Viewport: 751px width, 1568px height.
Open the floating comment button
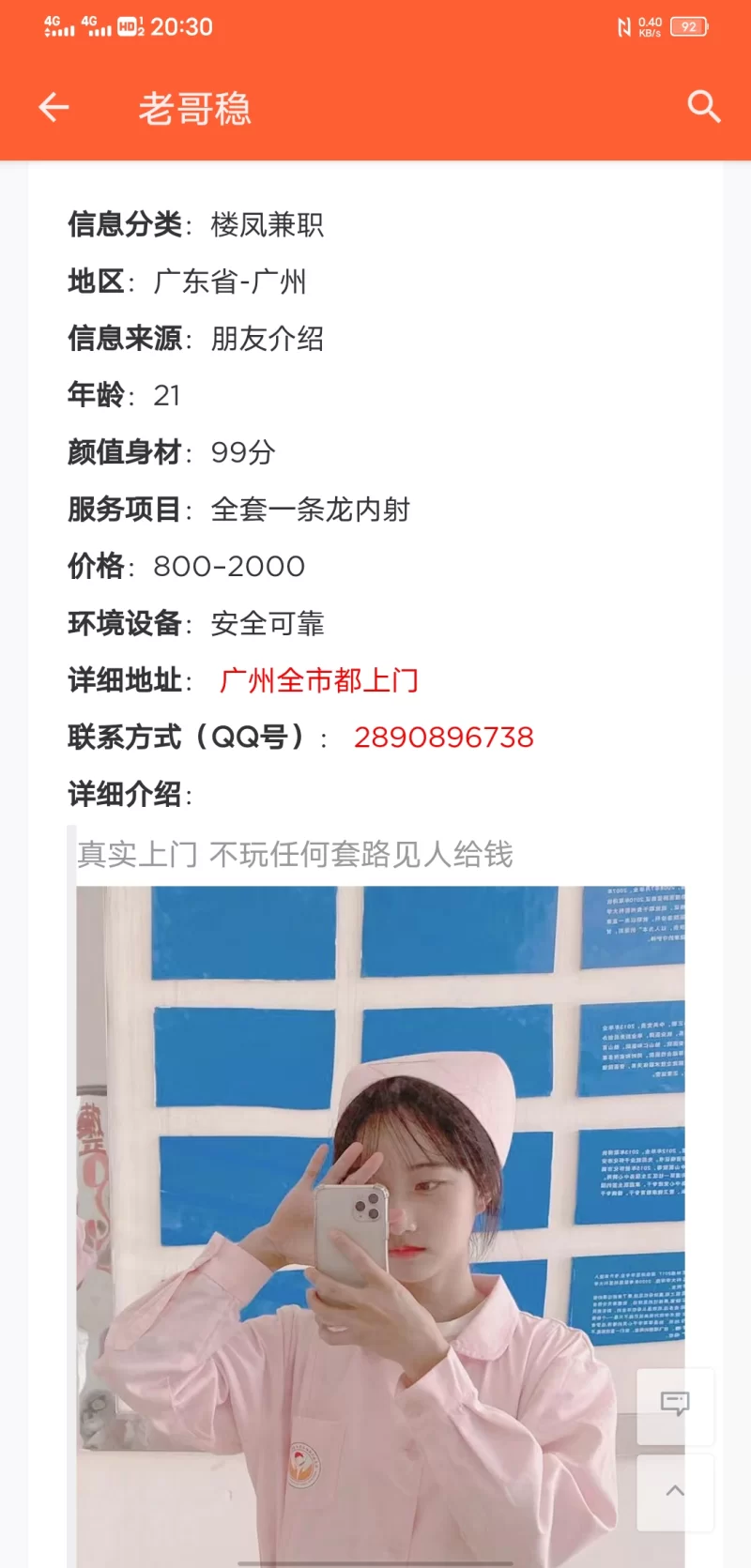coord(675,1404)
